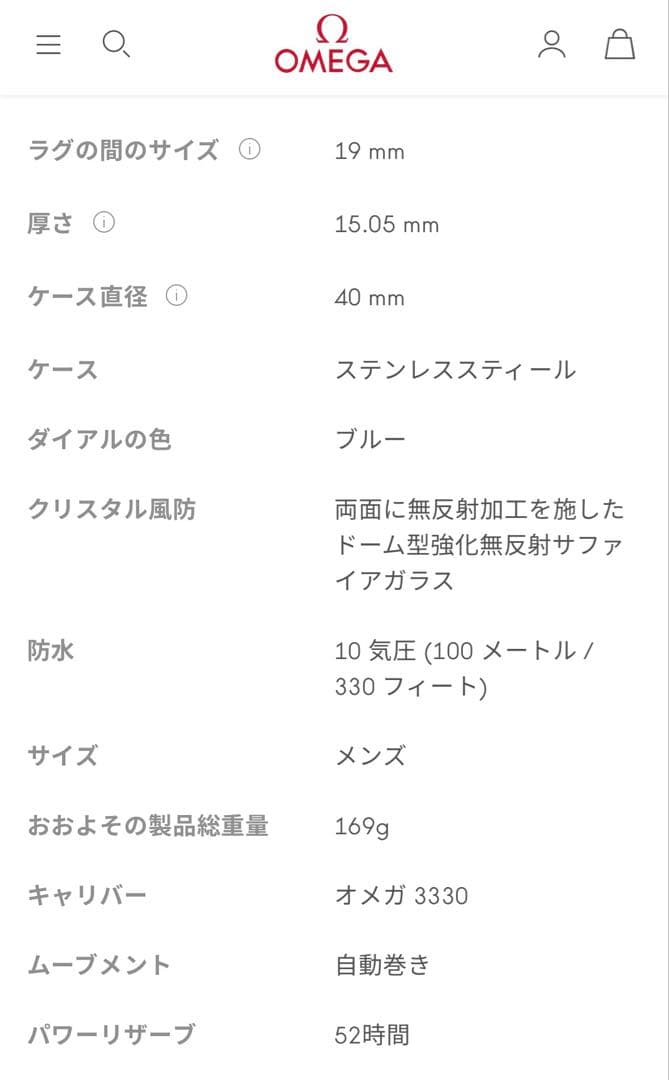Show info tooltip for 厚さ
The height and width of the screenshot is (1080, 669).
[x=104, y=223]
